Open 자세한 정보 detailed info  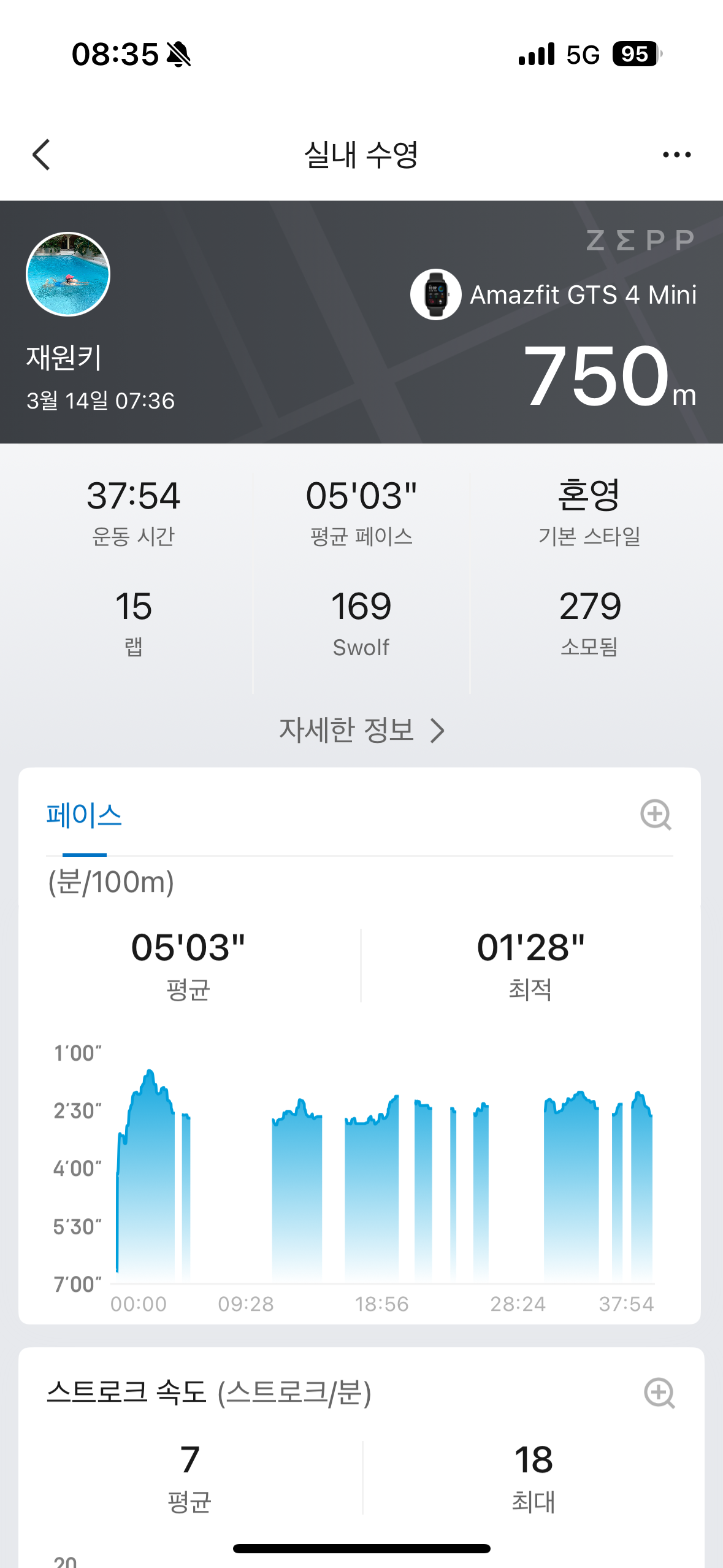pyautogui.click(x=361, y=730)
